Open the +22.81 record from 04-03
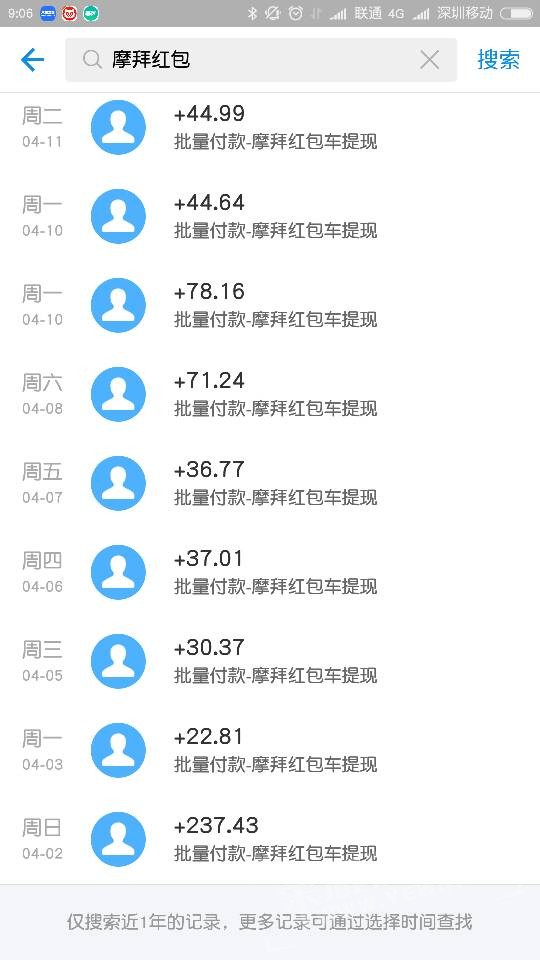Viewport: 540px width, 960px height. pyautogui.click(x=270, y=750)
